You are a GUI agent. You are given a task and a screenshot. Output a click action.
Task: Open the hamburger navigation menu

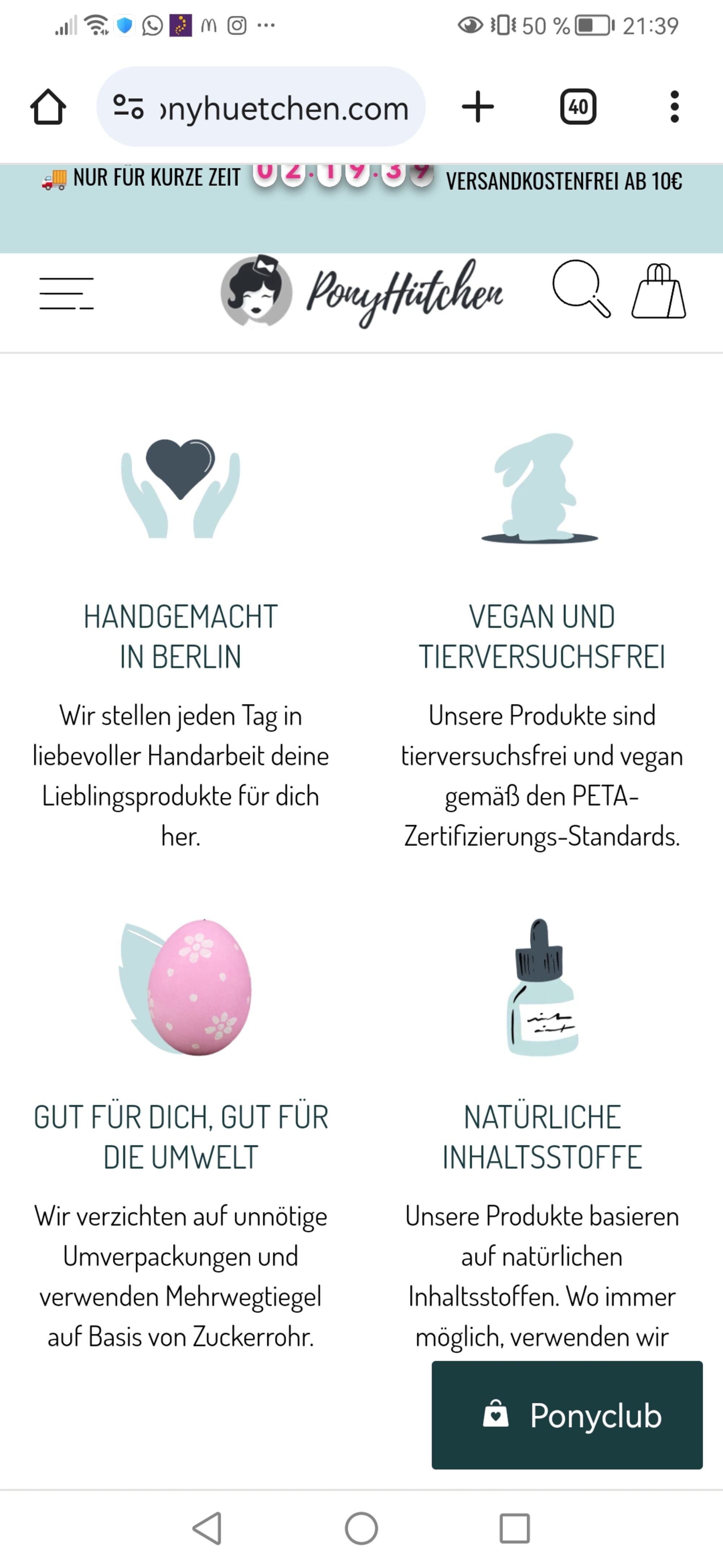(66, 293)
